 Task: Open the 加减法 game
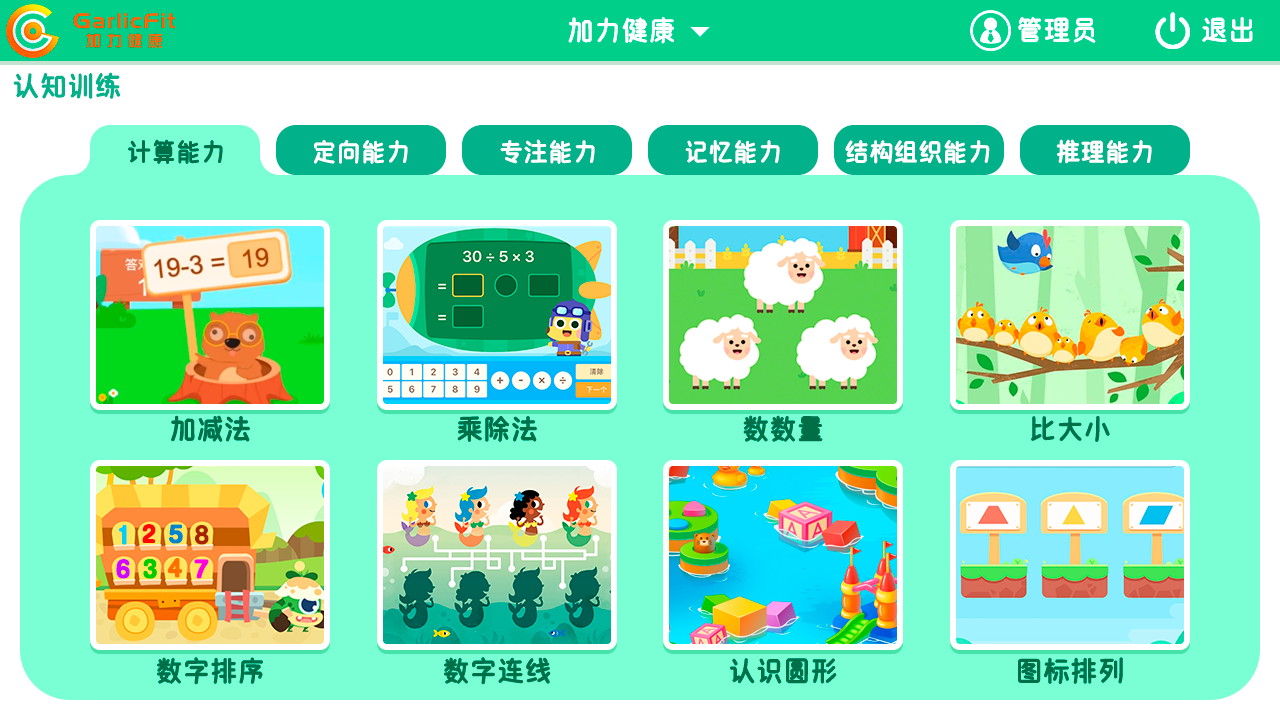[210, 315]
